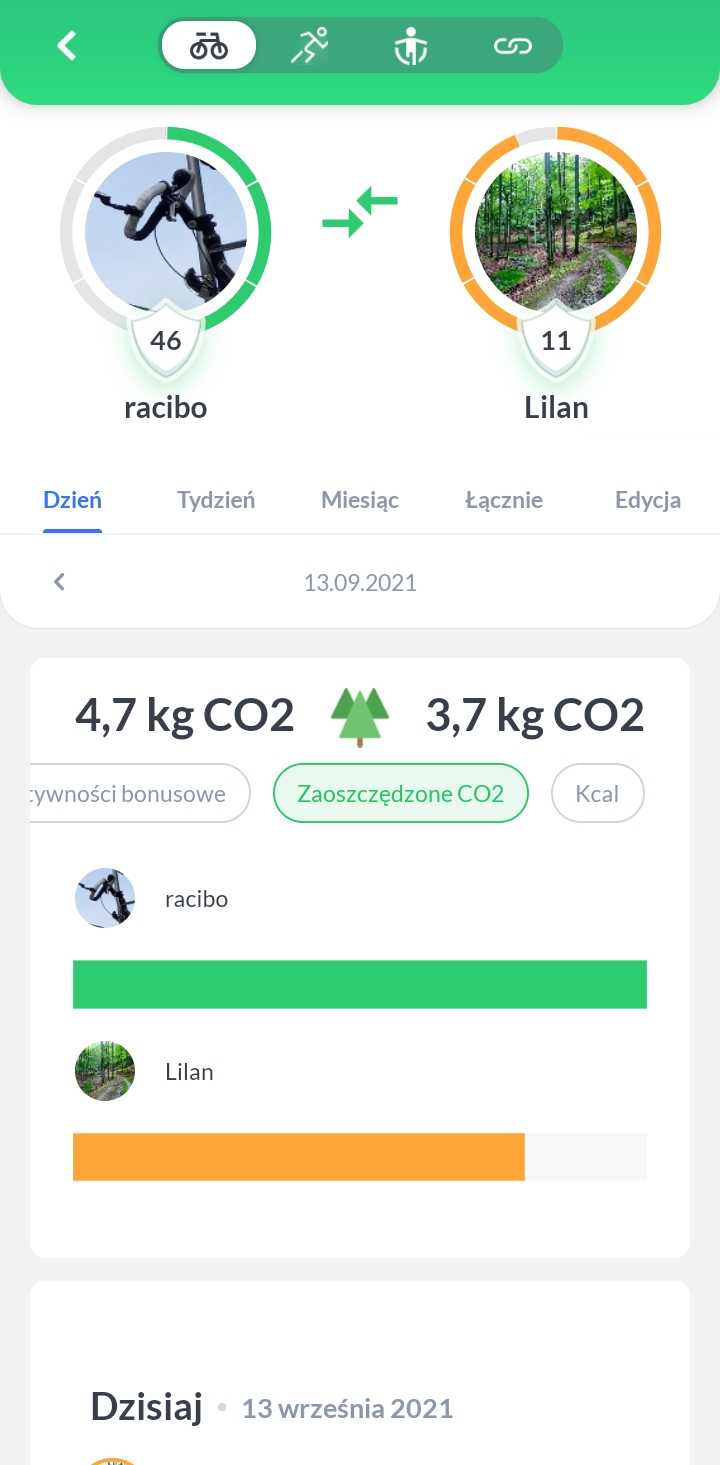Select the linked activities mode
720x1465 pixels.
pos(512,46)
